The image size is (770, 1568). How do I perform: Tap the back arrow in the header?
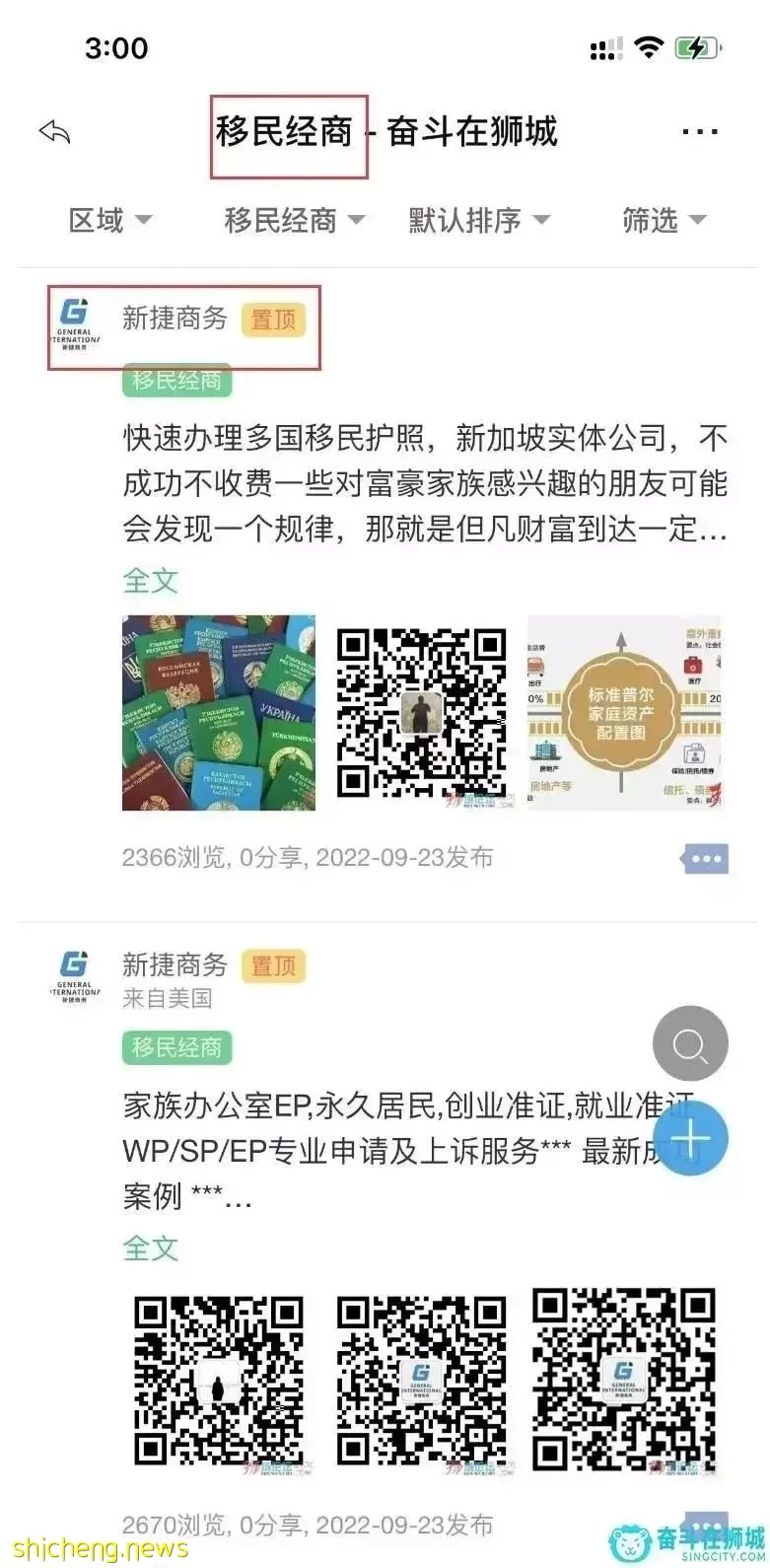tap(55, 132)
